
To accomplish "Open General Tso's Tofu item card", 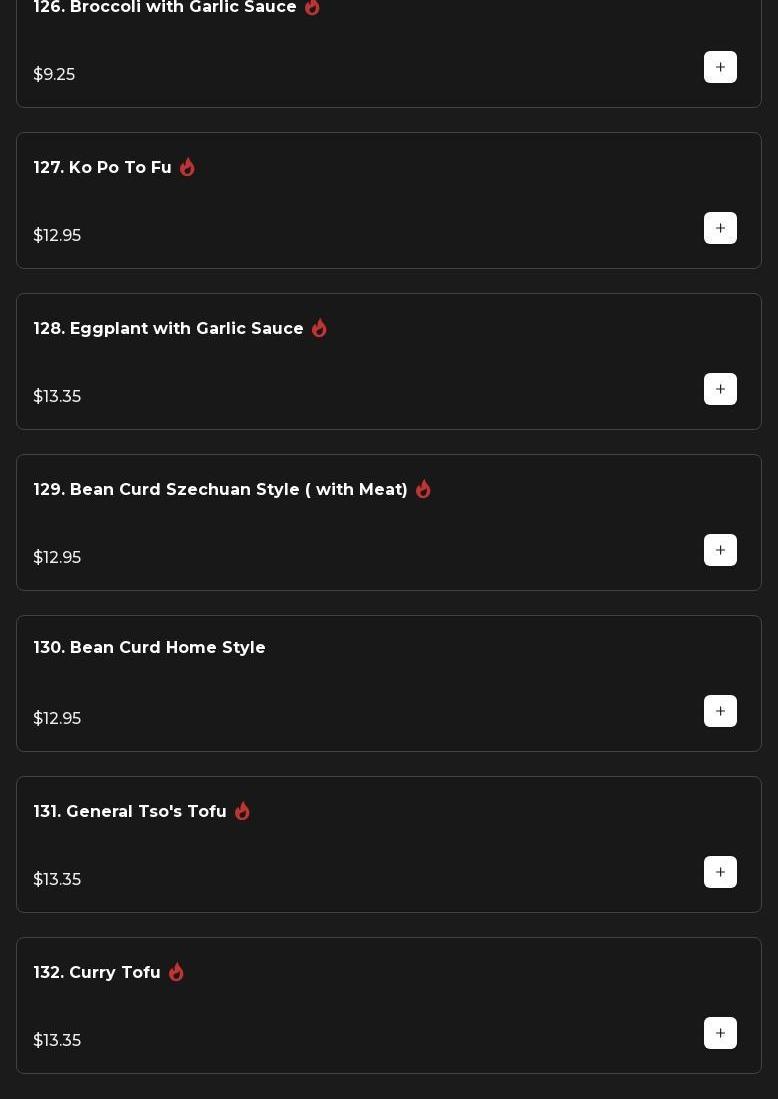I will coord(130,812).
